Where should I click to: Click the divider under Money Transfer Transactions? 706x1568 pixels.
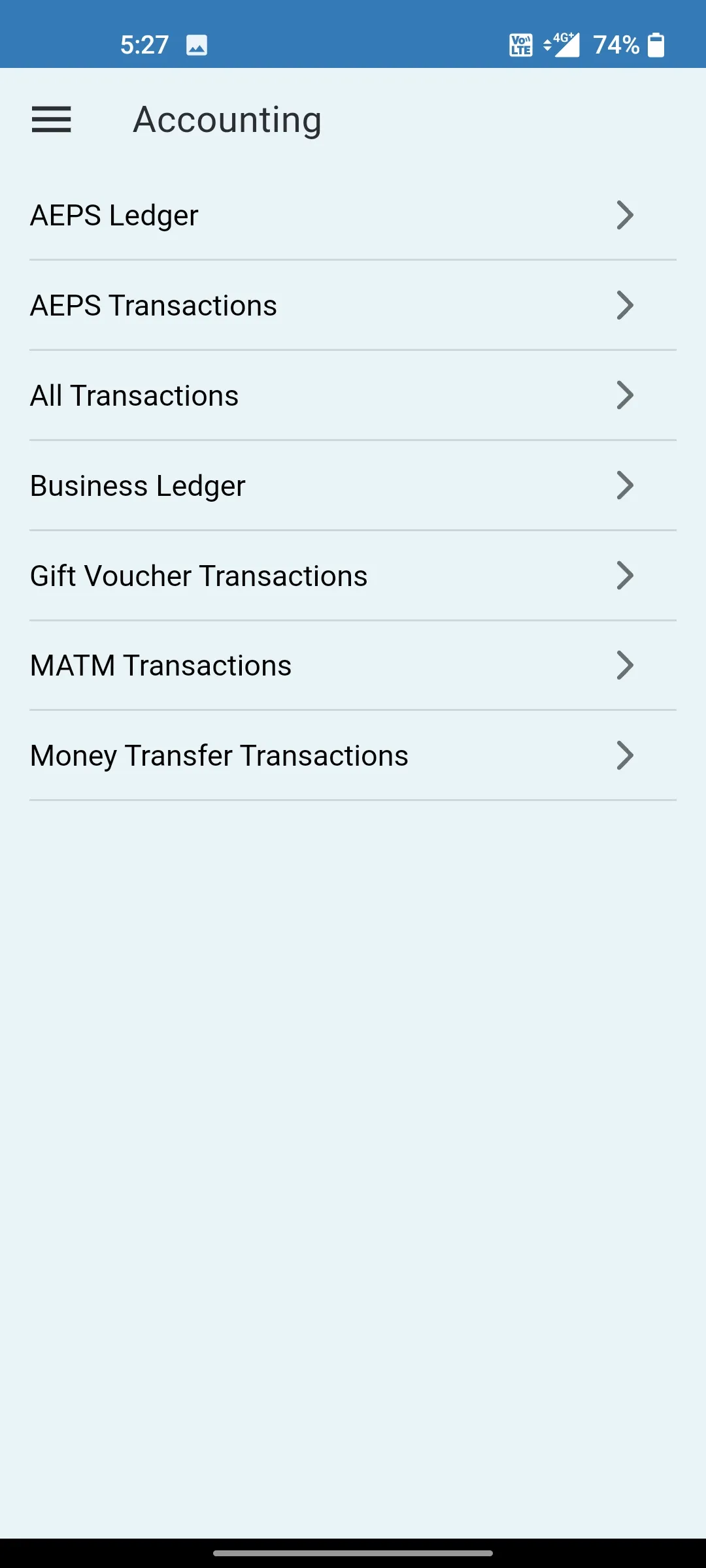tap(353, 798)
